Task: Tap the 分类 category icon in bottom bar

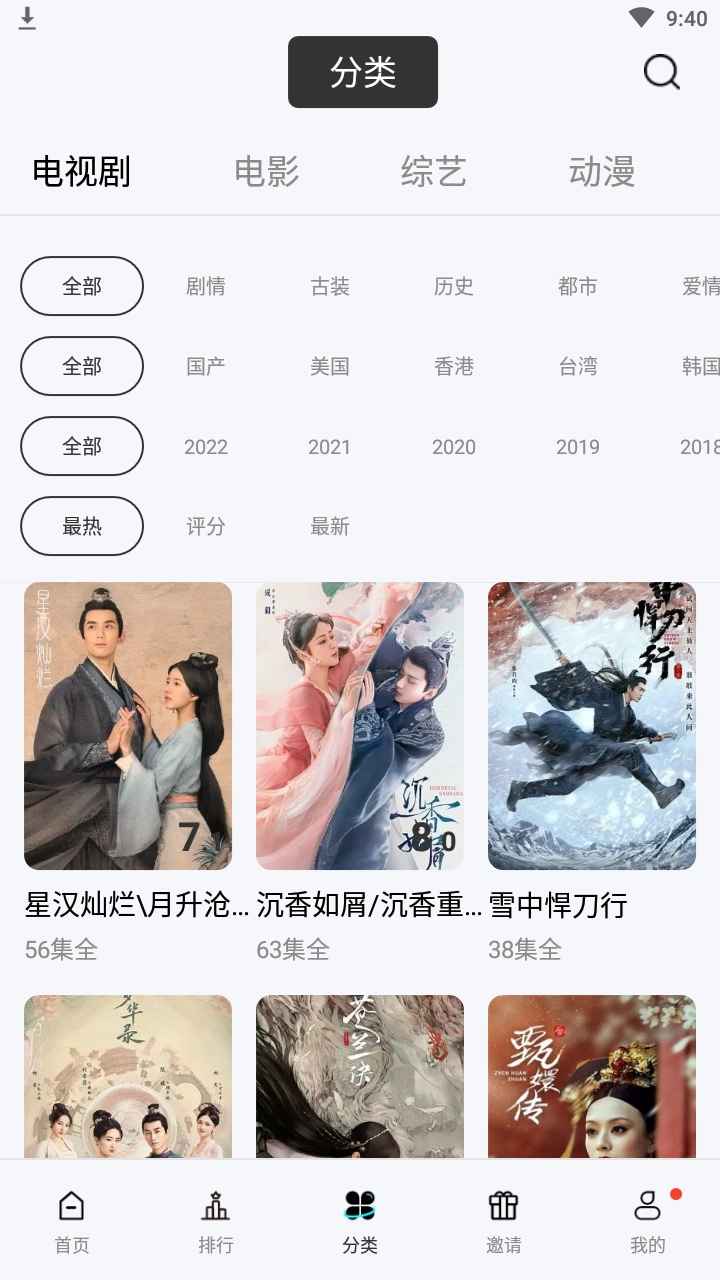Action: pyautogui.click(x=360, y=1220)
